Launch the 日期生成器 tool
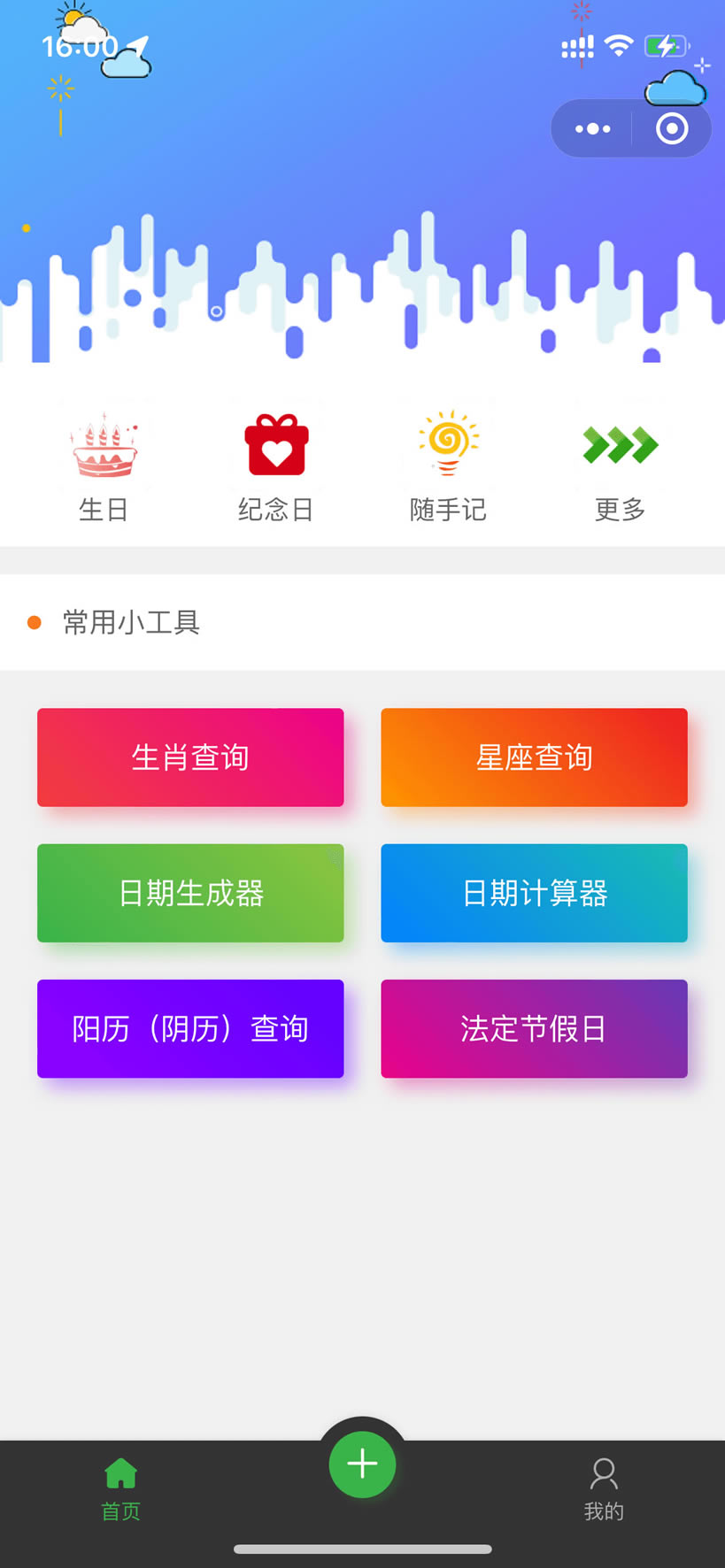This screenshot has height=1568, width=725. pyautogui.click(x=190, y=893)
